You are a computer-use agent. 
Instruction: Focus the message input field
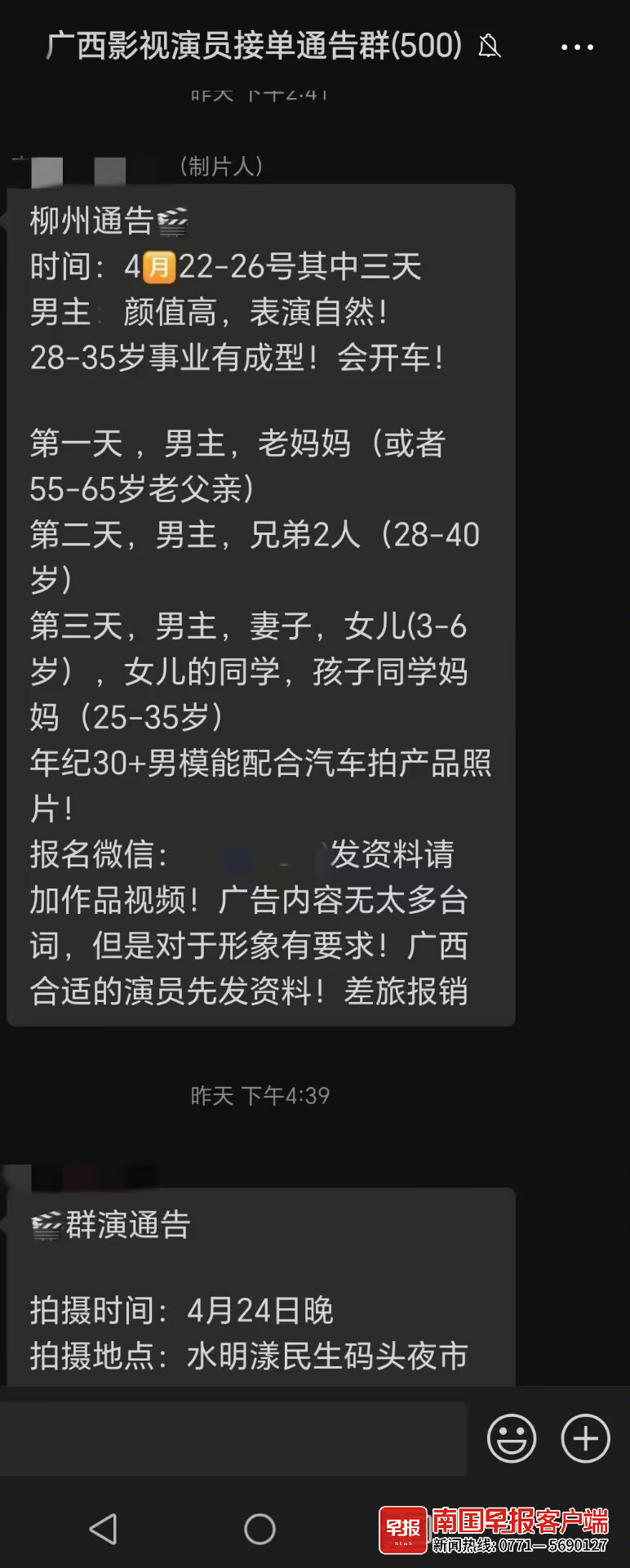coord(233,1439)
